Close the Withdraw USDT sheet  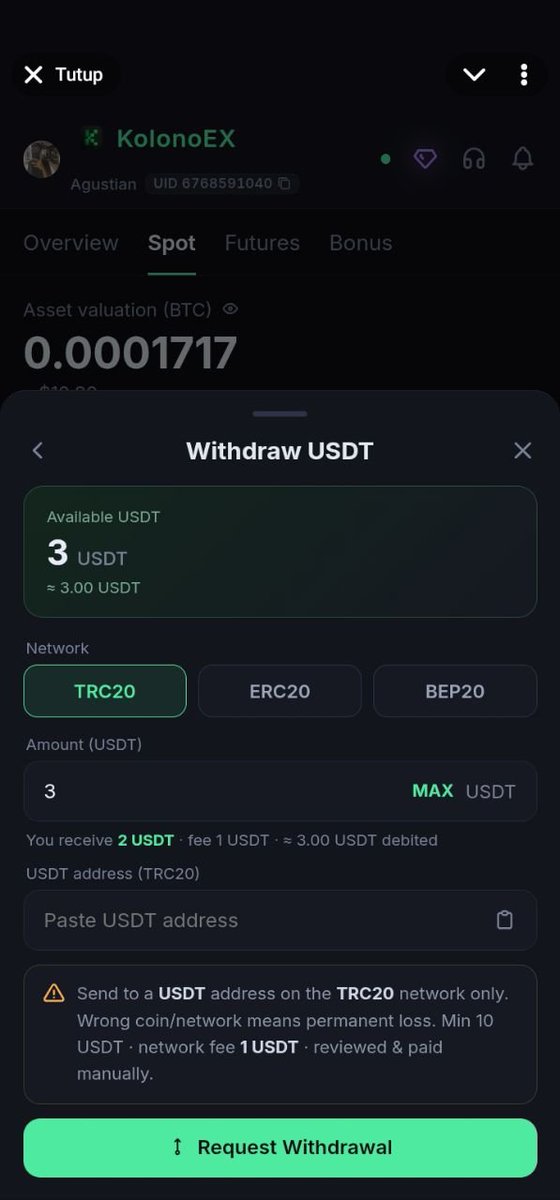tap(522, 450)
